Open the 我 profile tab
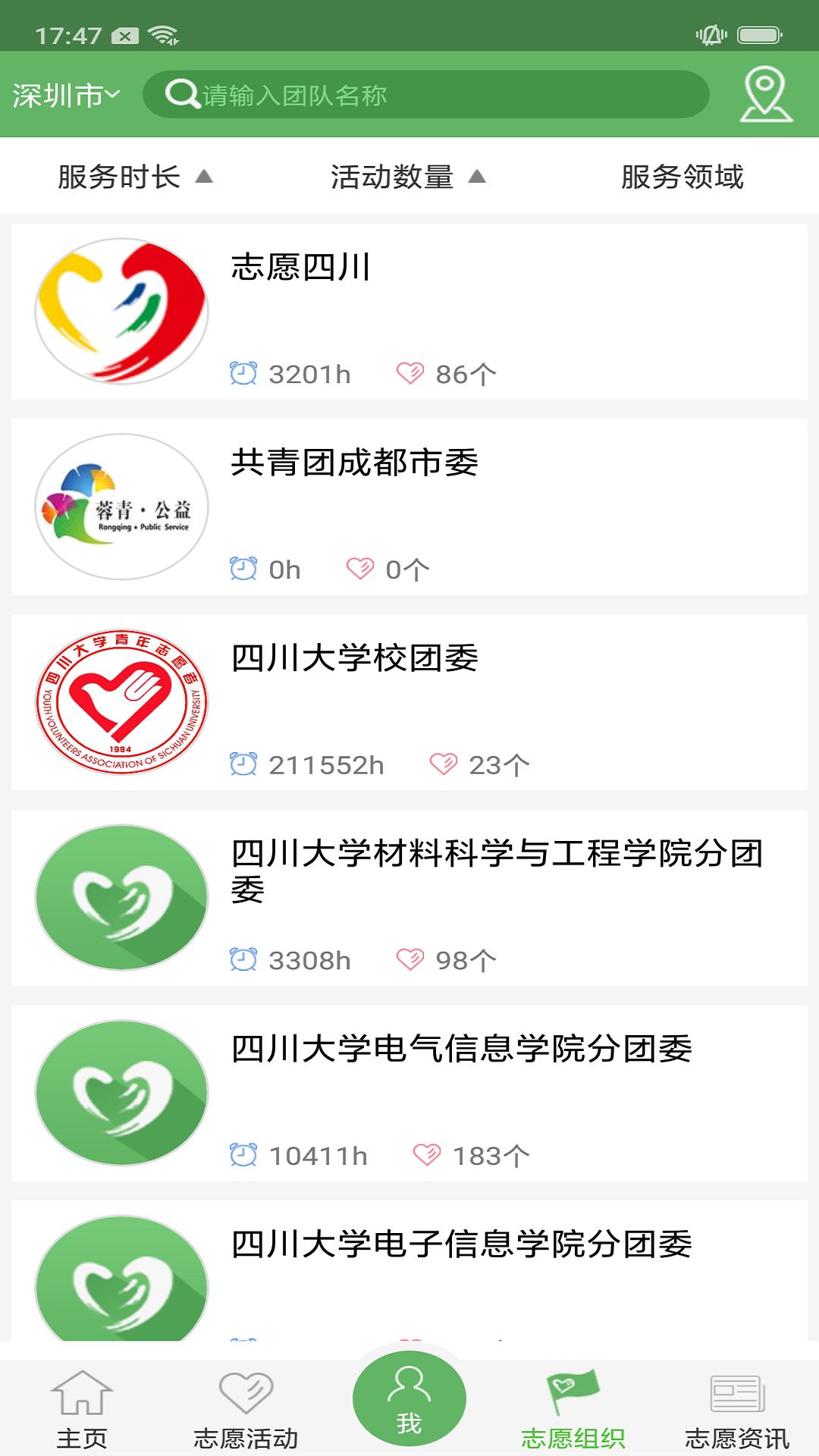 pyautogui.click(x=409, y=1399)
